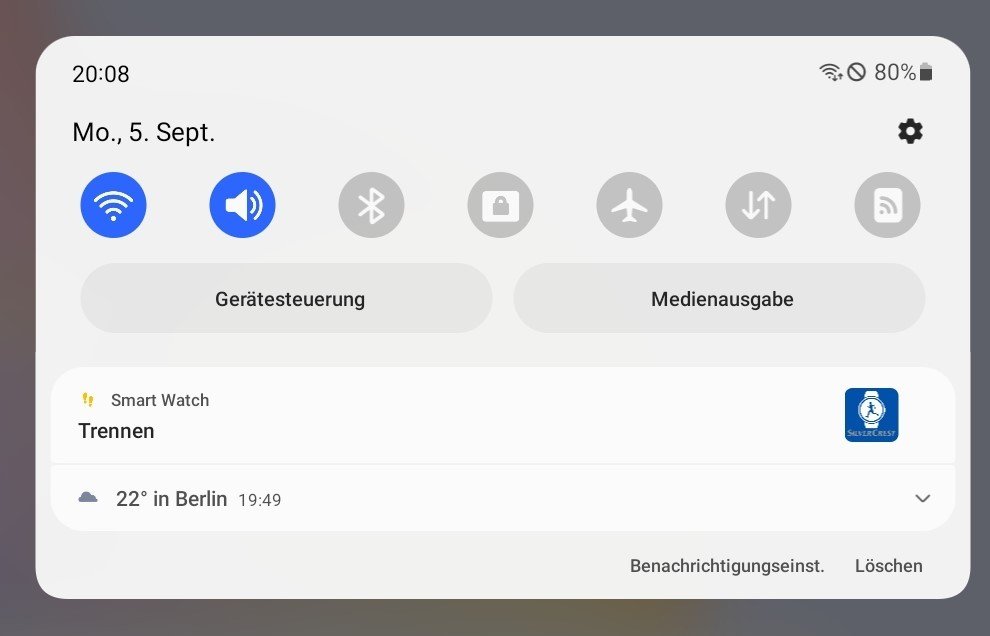Viewport: 990px width, 636px height.
Task: Turn on airplane mode
Action: coord(629,205)
